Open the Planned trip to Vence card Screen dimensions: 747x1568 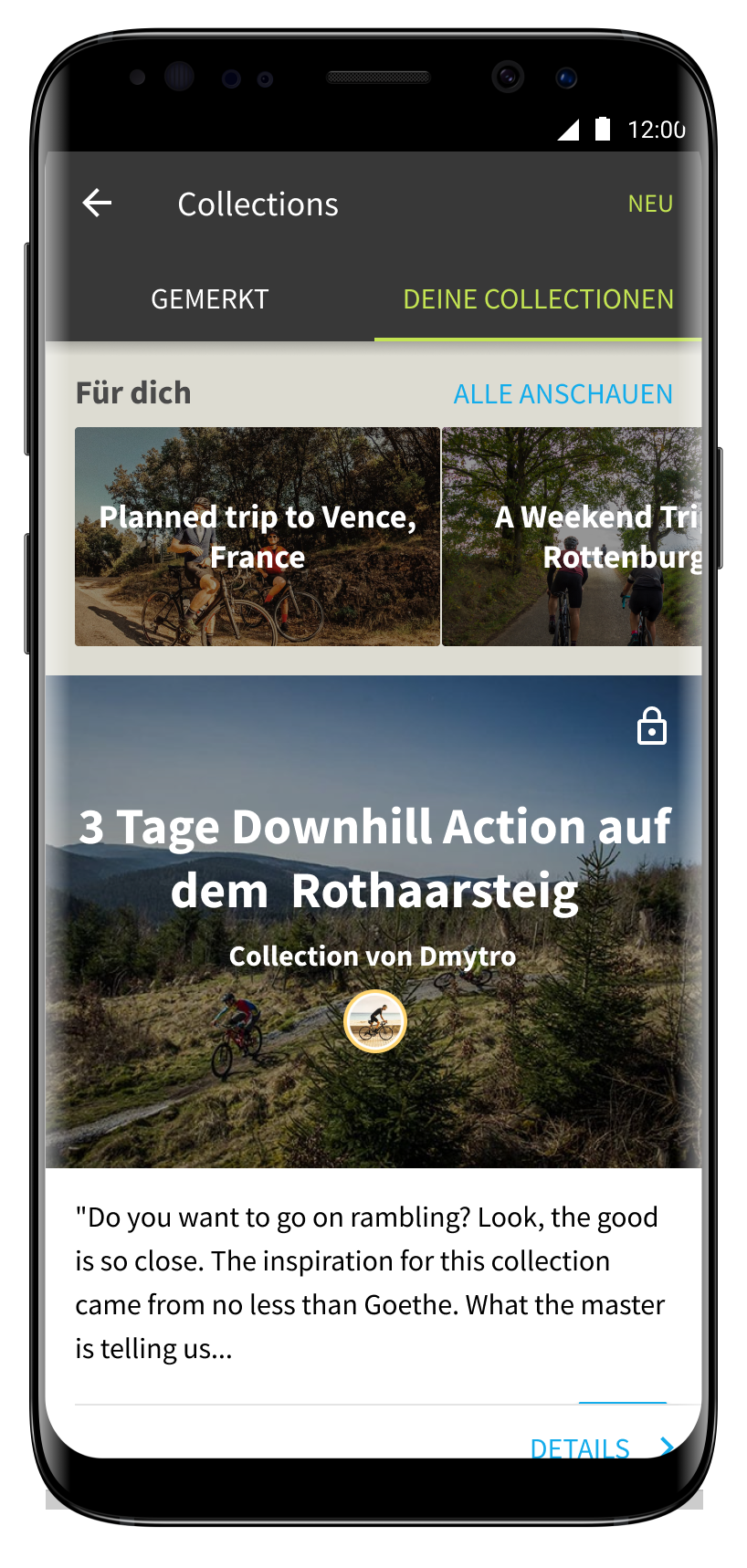258,537
